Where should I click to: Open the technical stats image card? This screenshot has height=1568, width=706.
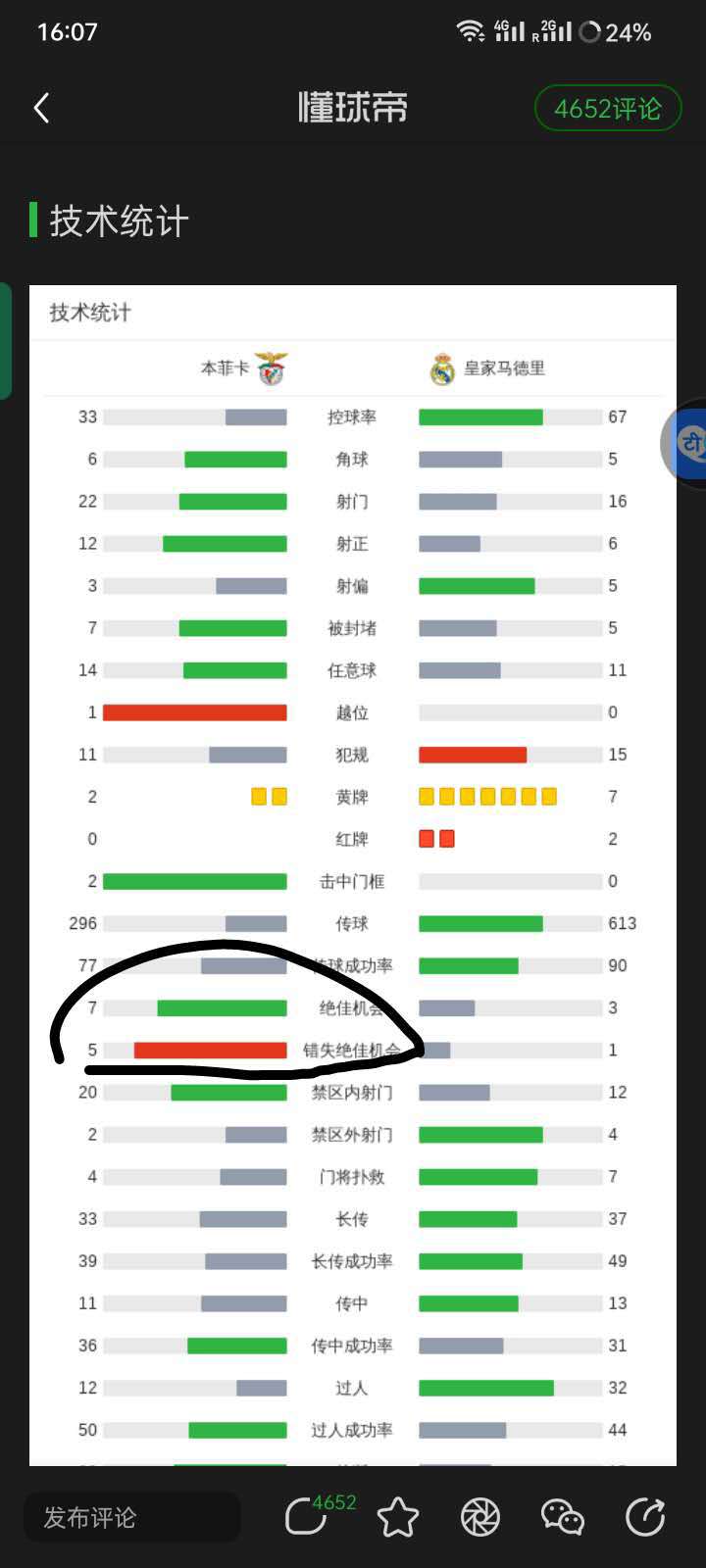(x=353, y=872)
